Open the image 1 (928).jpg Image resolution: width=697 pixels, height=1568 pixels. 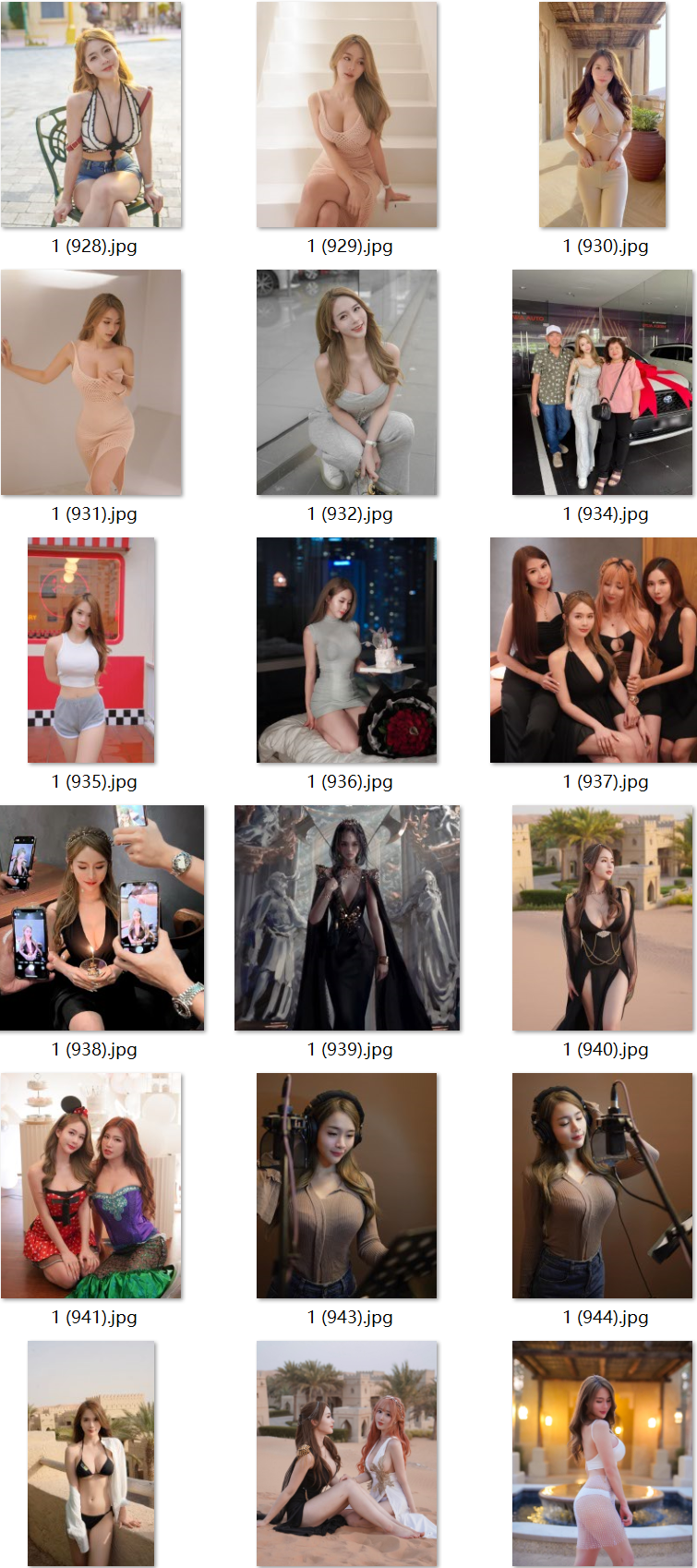[x=91, y=115]
